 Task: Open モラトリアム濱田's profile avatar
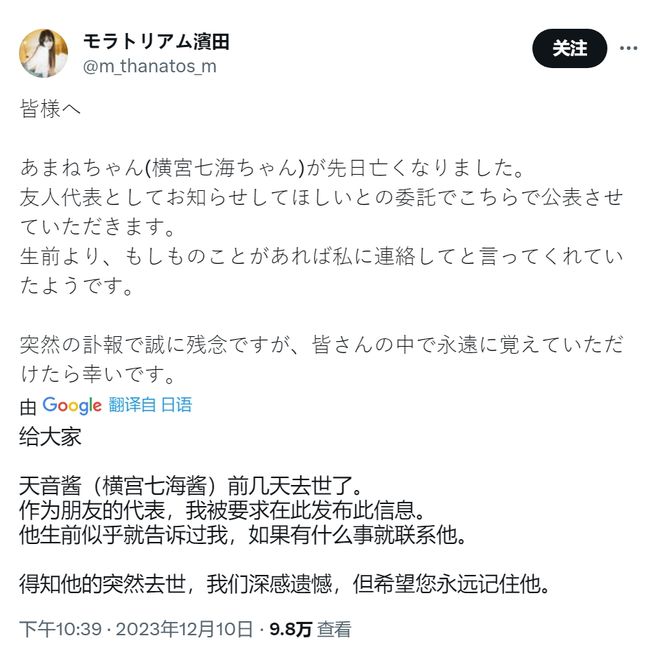pos(44,54)
